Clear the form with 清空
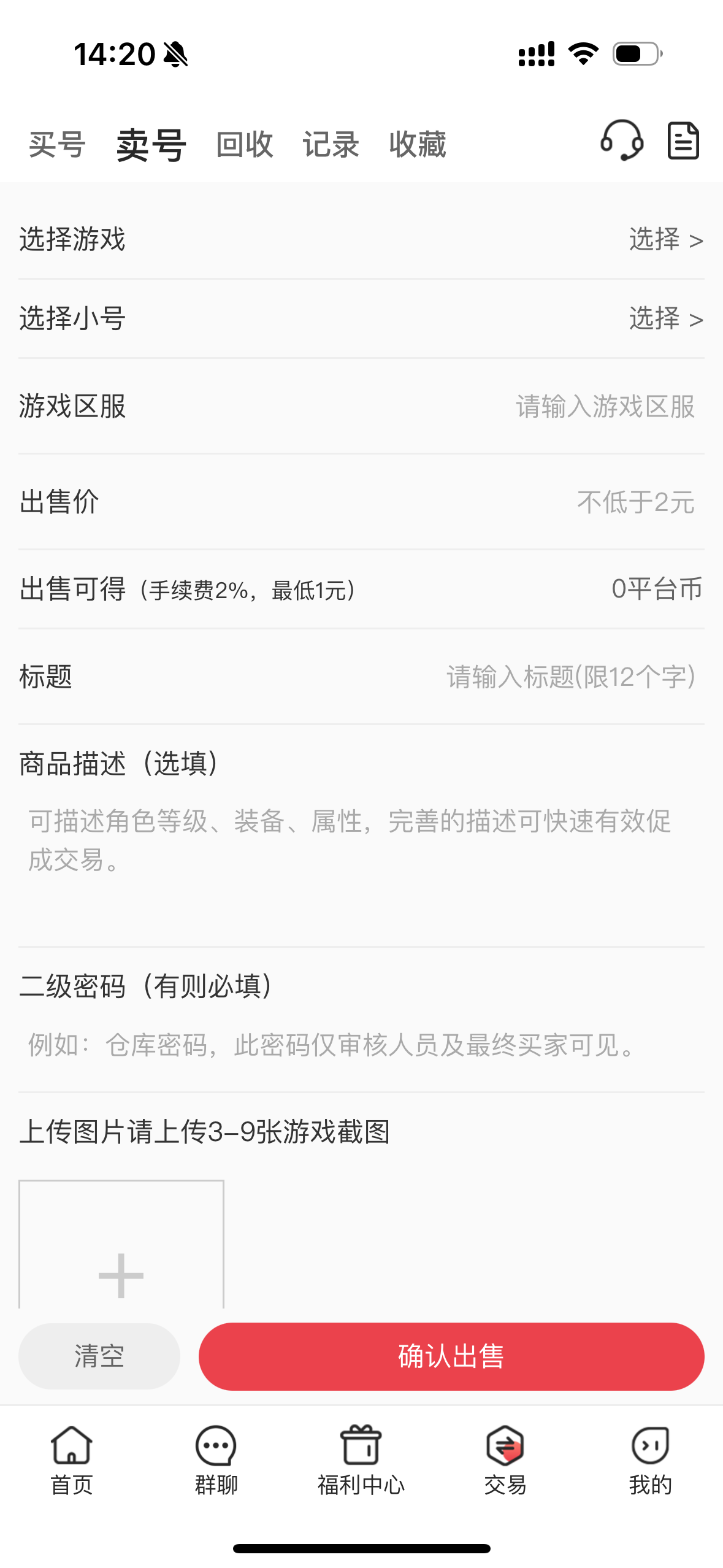This screenshot has height=1568, width=723. pyautogui.click(x=99, y=1356)
